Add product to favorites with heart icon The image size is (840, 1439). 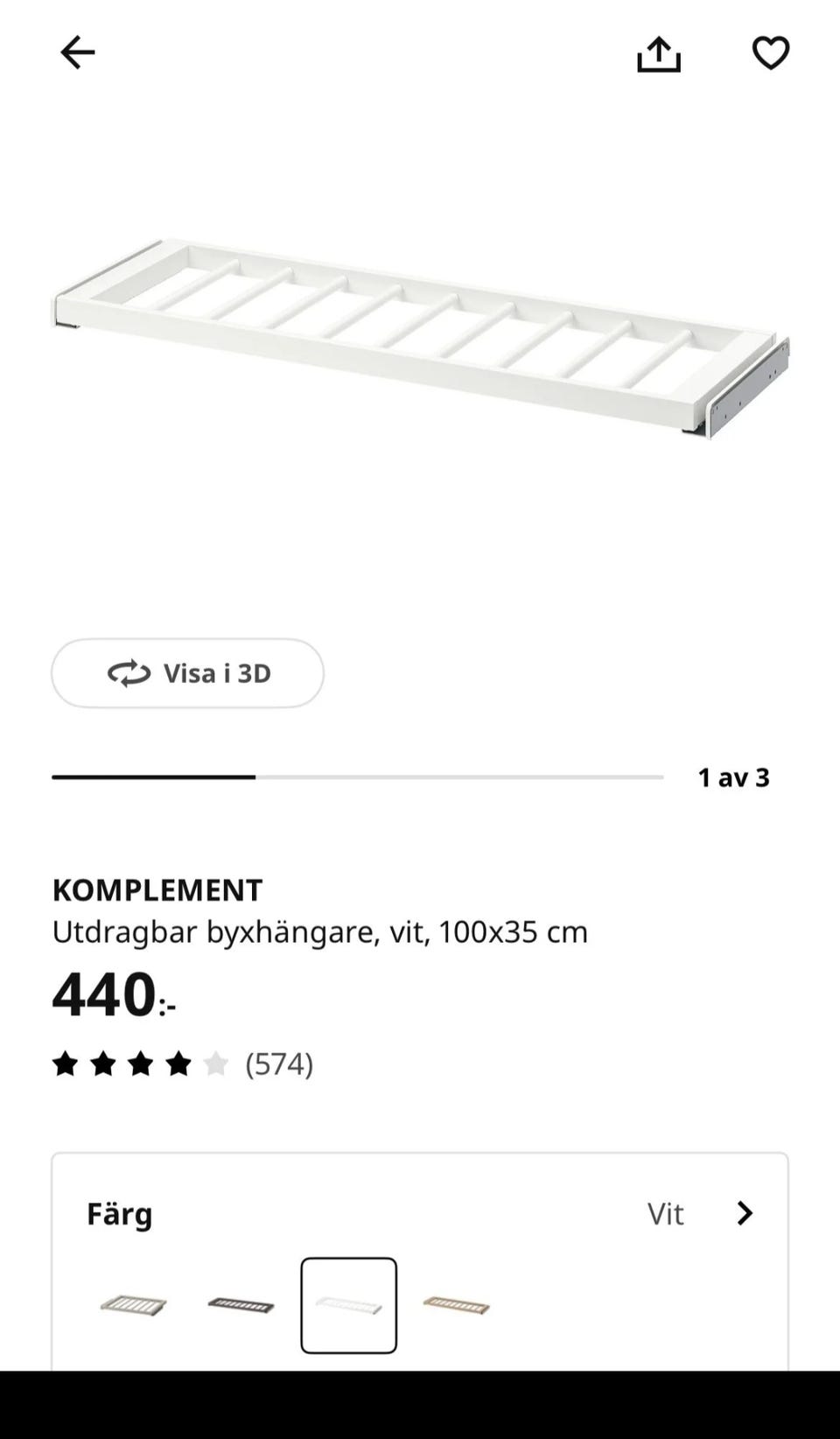(771, 53)
